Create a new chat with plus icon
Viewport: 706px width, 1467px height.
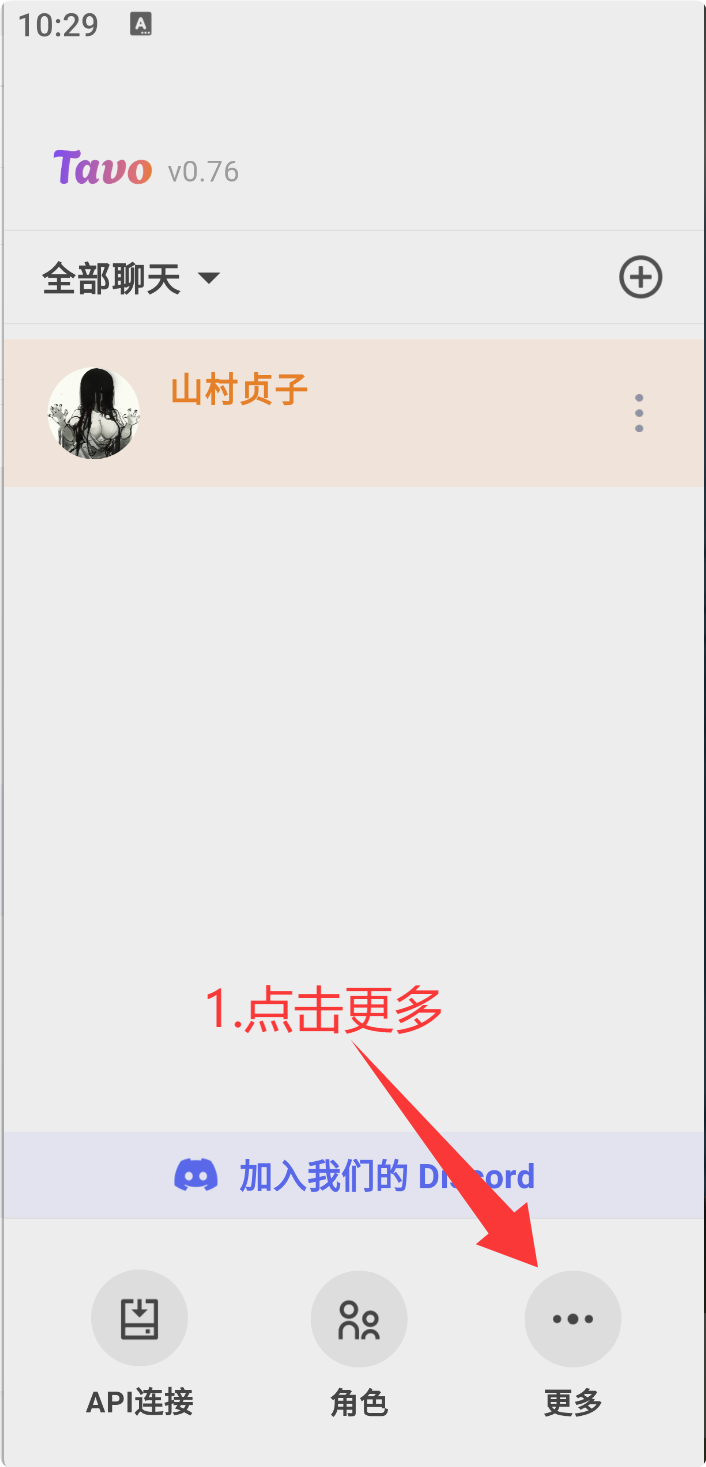640,277
